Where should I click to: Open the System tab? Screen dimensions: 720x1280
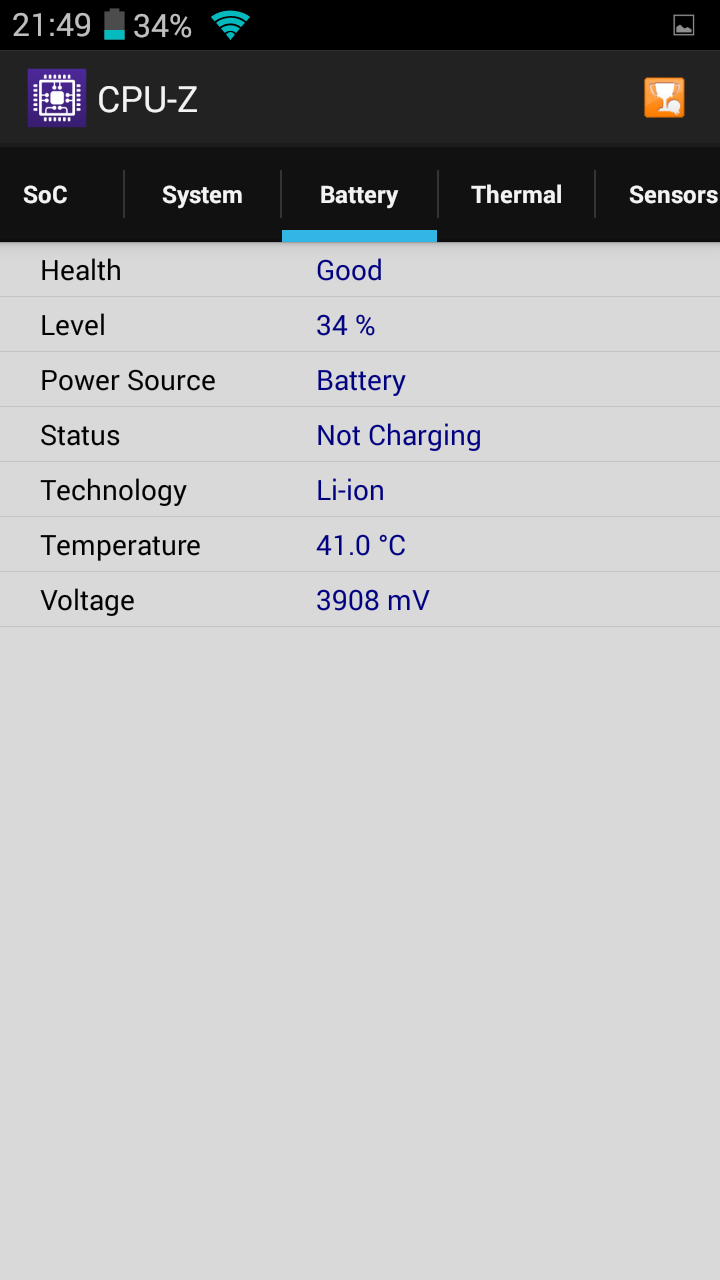tap(202, 194)
